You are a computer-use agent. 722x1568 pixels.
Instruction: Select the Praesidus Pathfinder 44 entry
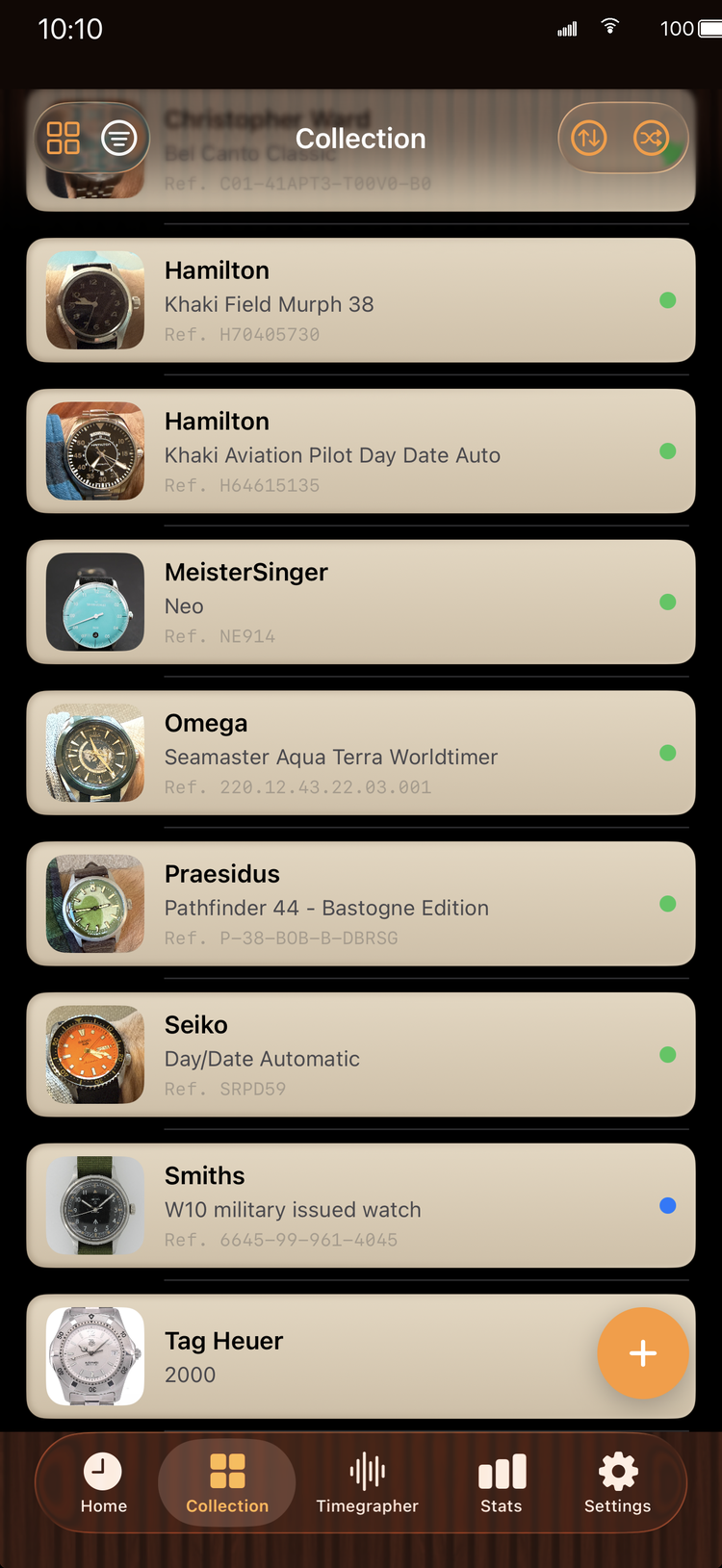pyautogui.click(x=361, y=903)
